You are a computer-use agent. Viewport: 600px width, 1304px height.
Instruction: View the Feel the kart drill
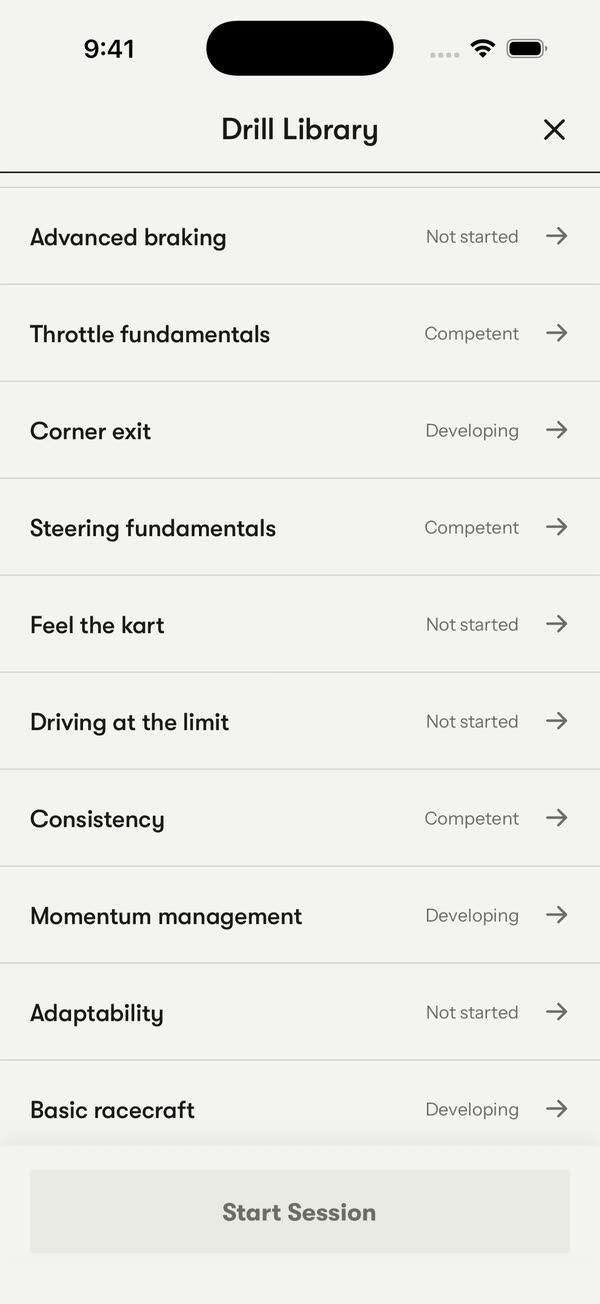click(x=300, y=624)
